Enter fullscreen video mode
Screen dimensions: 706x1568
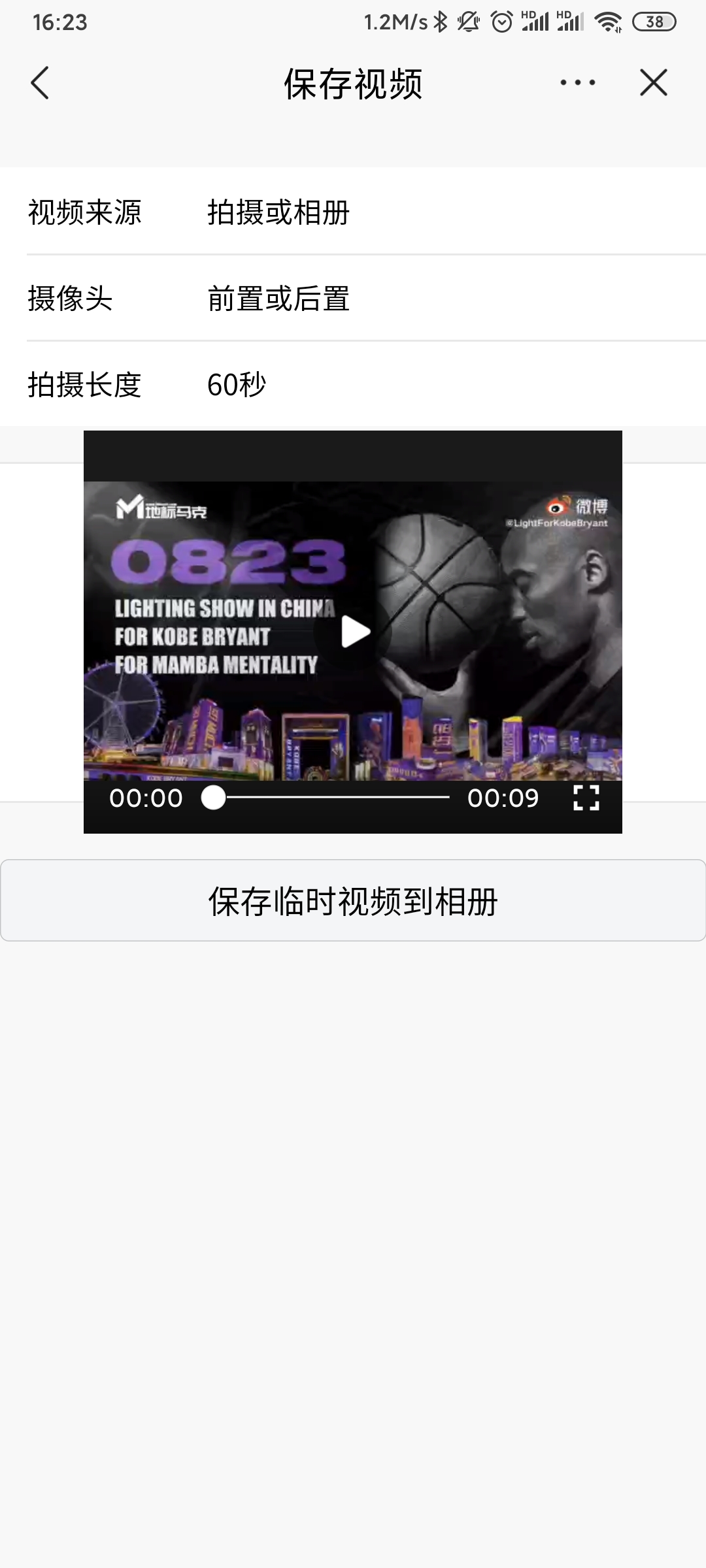(x=586, y=798)
